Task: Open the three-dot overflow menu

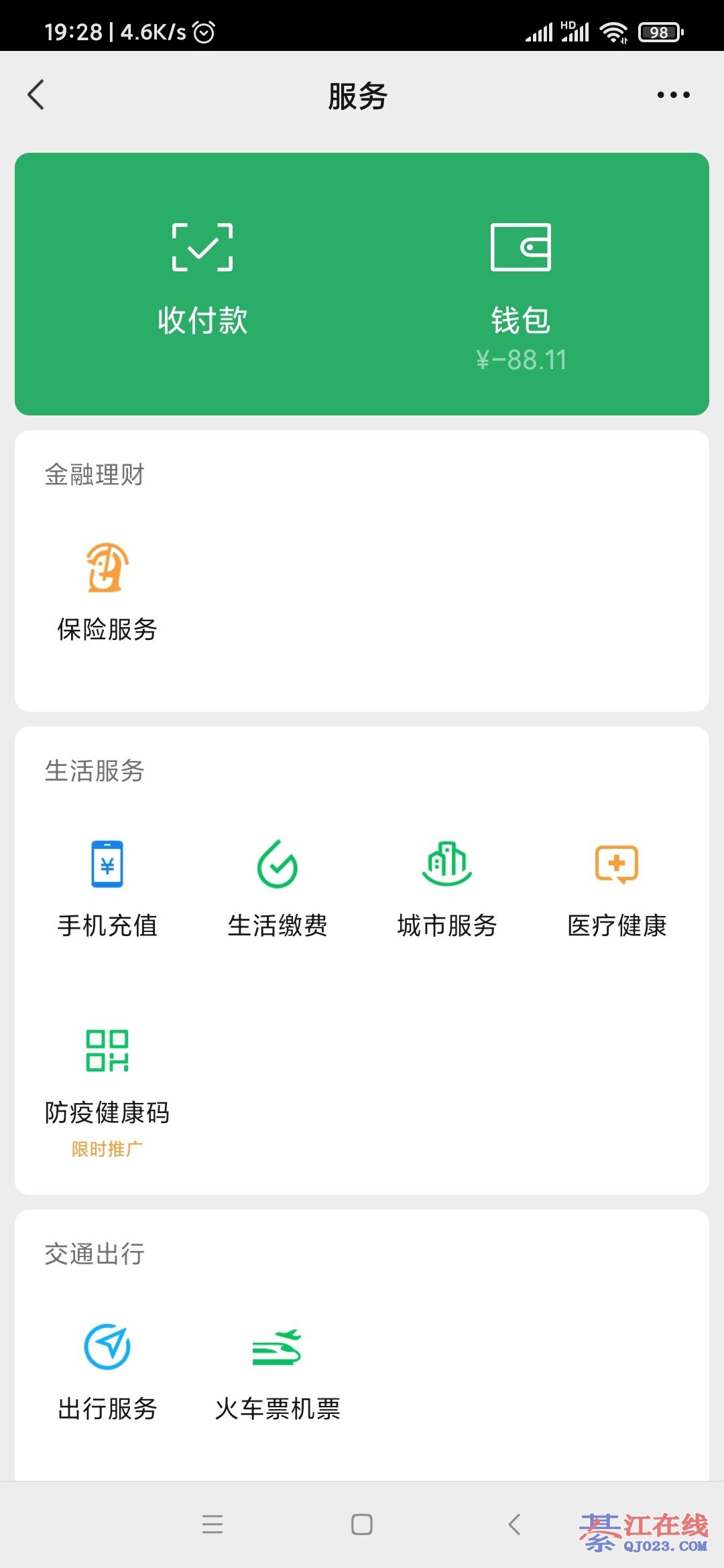Action: point(673,95)
